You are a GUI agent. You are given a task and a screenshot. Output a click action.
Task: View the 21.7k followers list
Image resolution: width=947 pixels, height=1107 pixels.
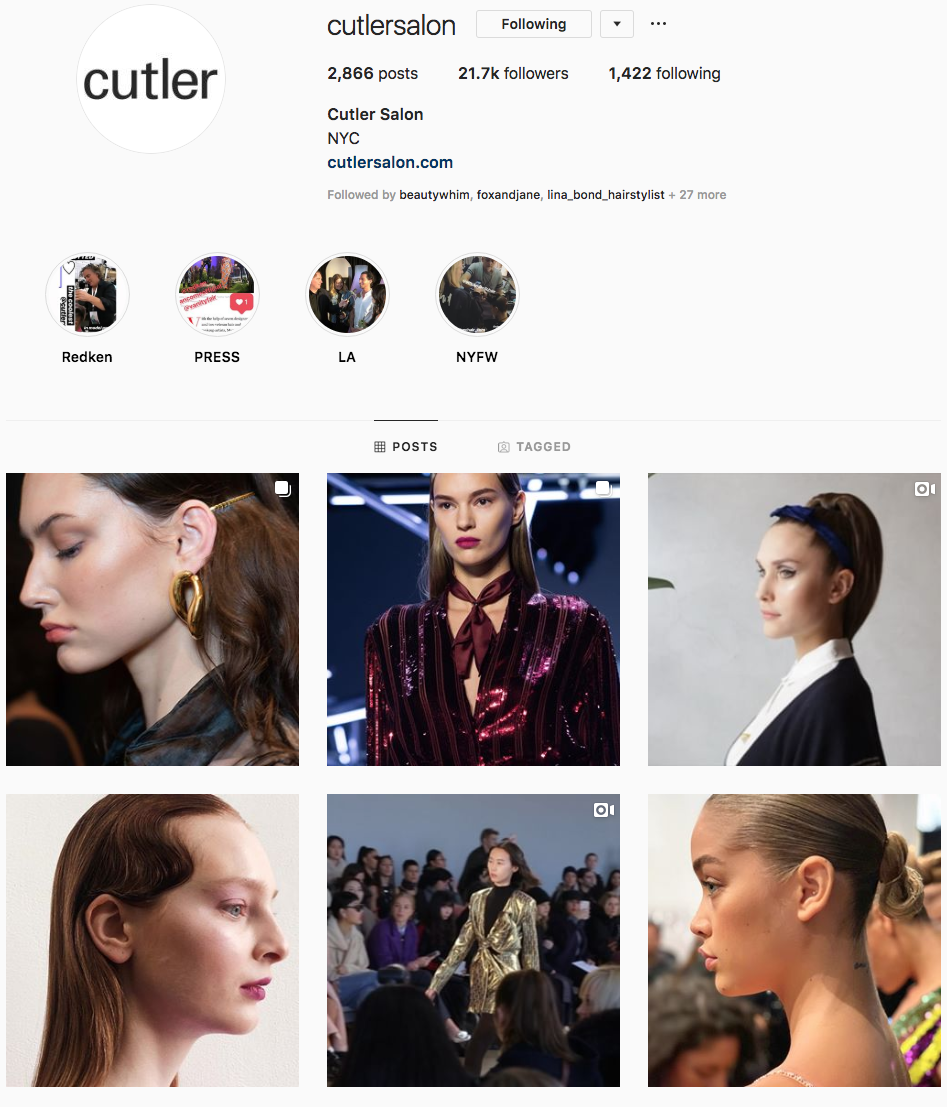pos(513,73)
